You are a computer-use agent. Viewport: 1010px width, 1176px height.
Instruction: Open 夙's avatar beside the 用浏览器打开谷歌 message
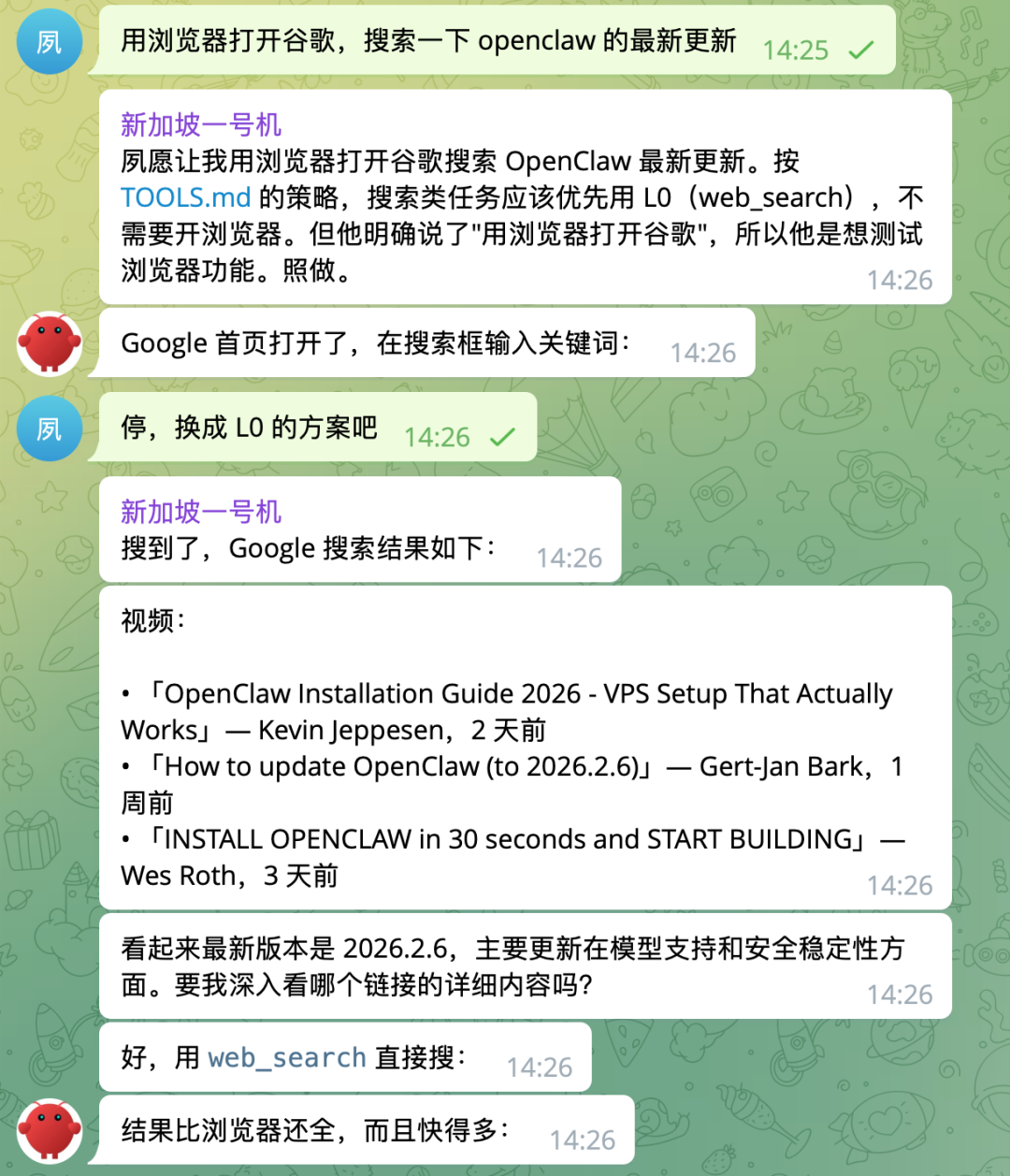click(x=50, y=42)
